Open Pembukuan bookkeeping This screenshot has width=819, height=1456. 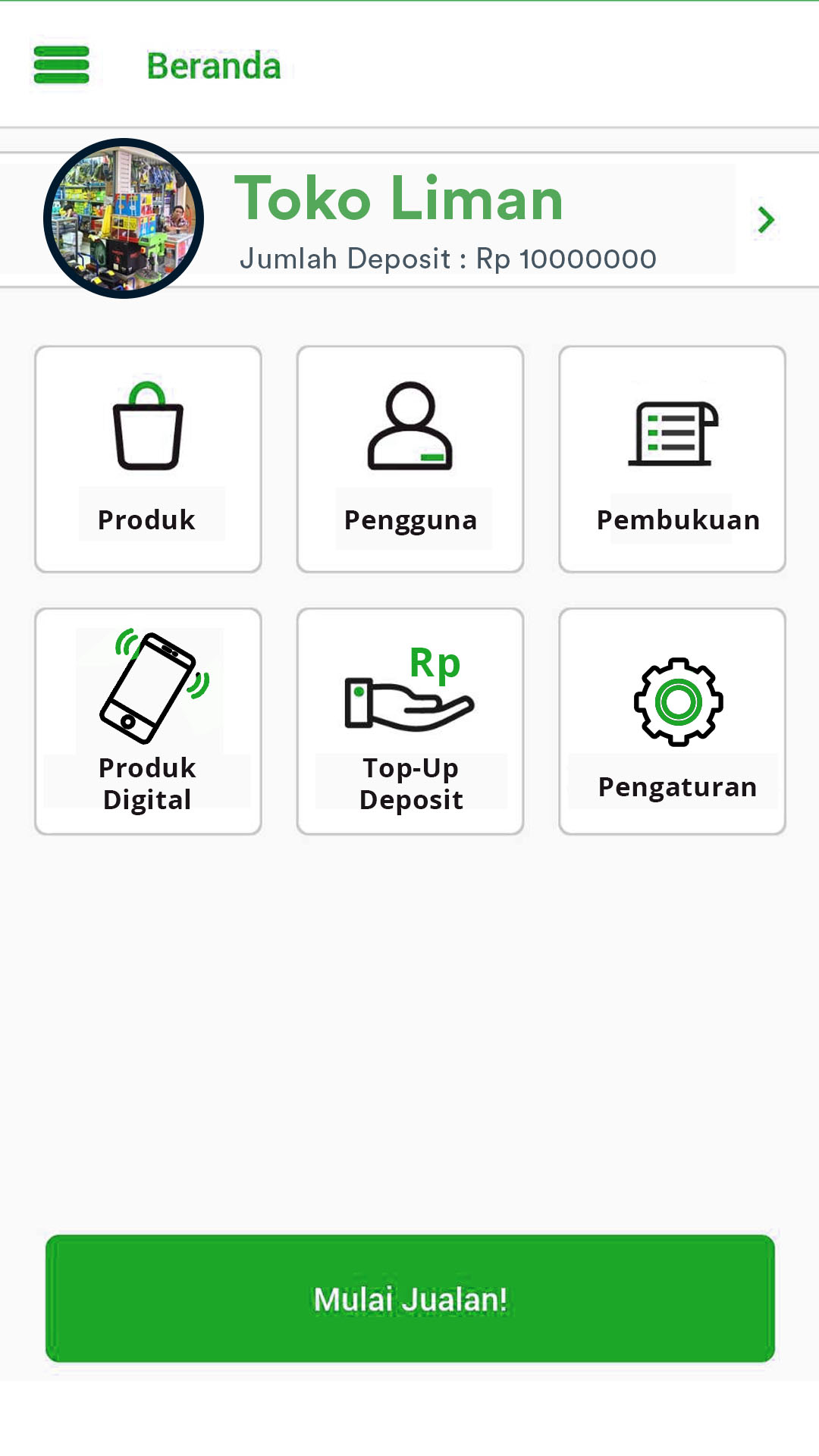pos(672,460)
